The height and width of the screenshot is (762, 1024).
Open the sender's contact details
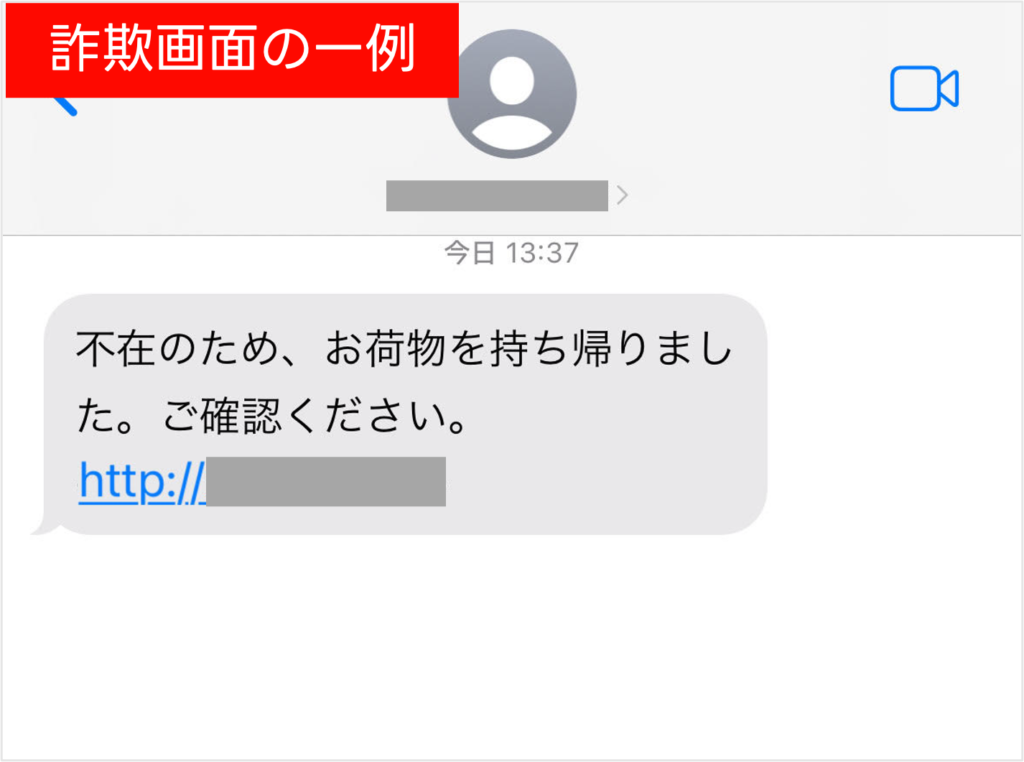[511, 195]
